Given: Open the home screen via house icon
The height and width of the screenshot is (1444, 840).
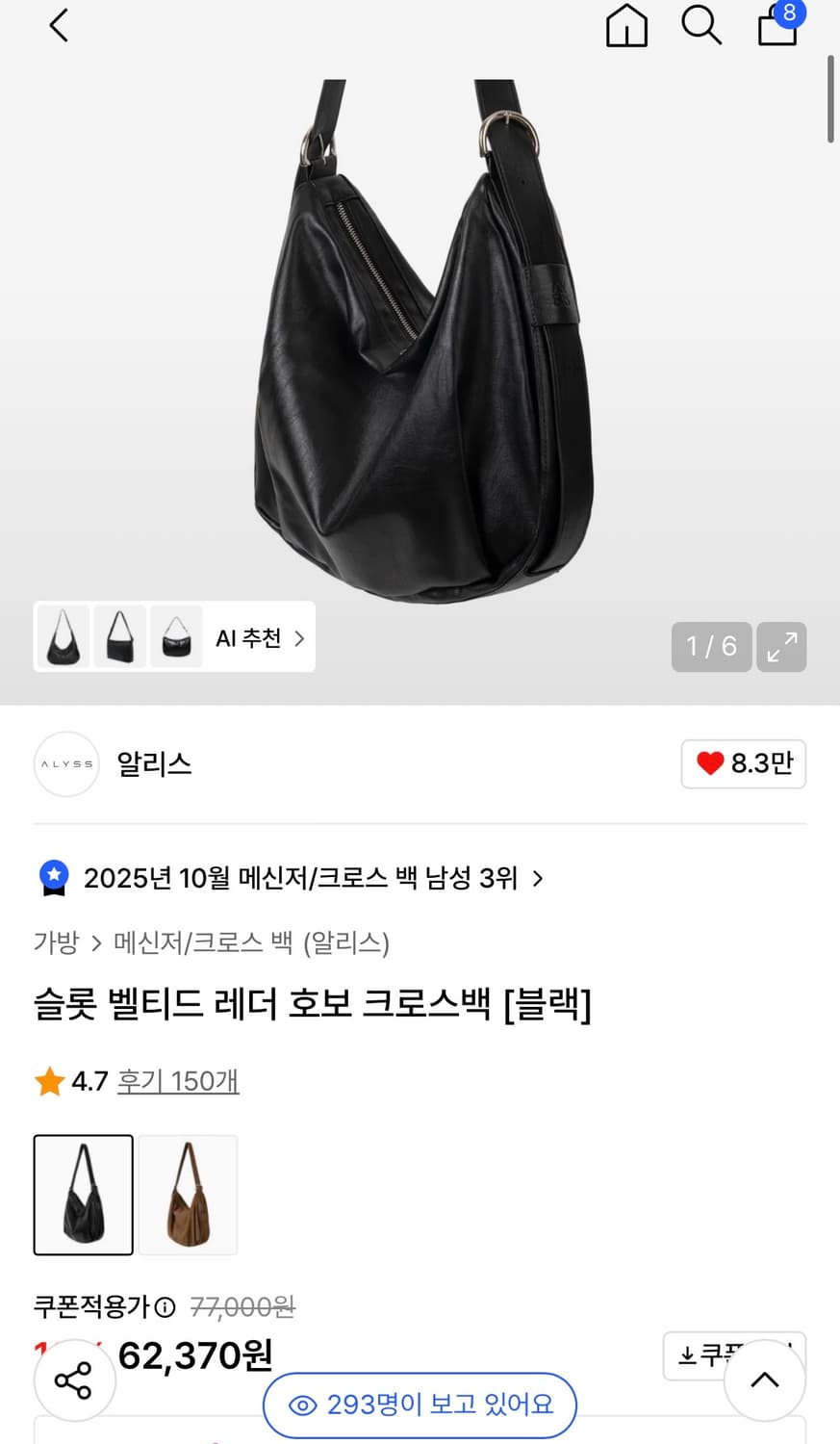Looking at the screenshot, I should [x=626, y=26].
